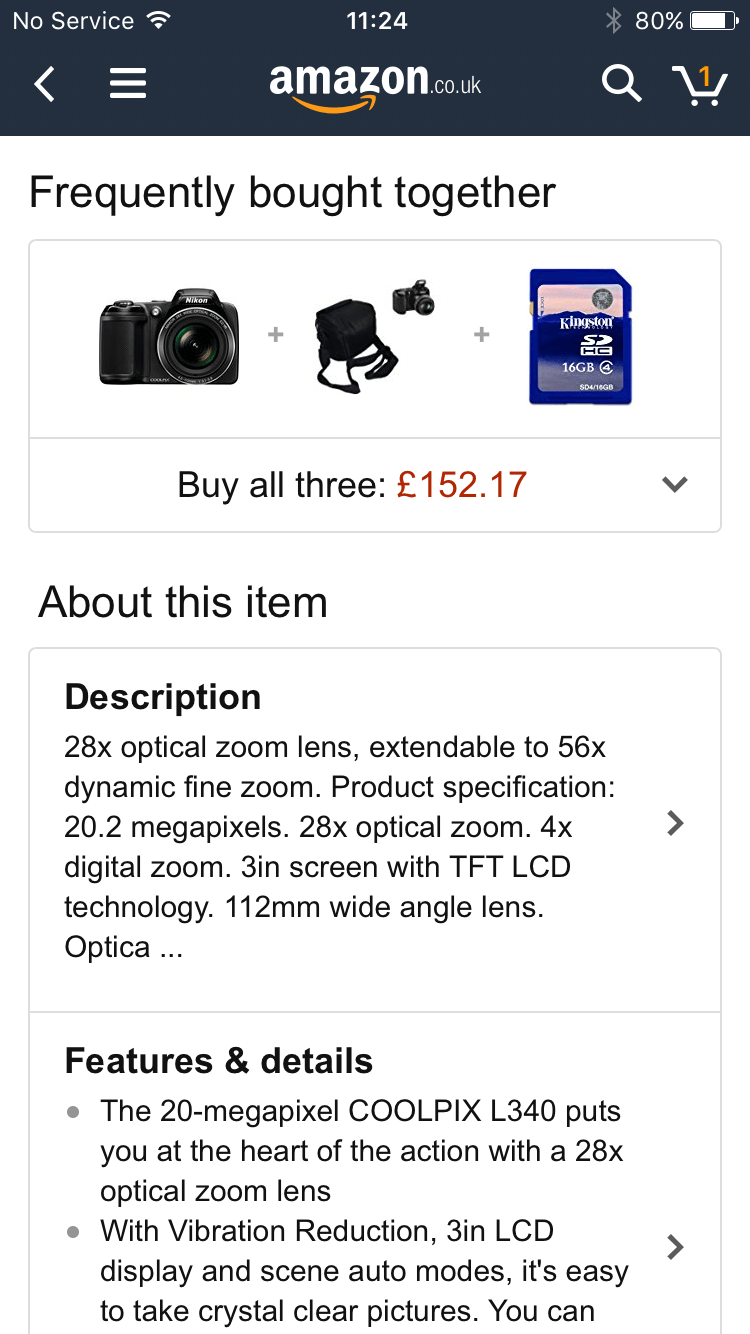Screen dimensions: 750x1334
Task: Tap the Frequently bought together heading
Action: [x=292, y=191]
